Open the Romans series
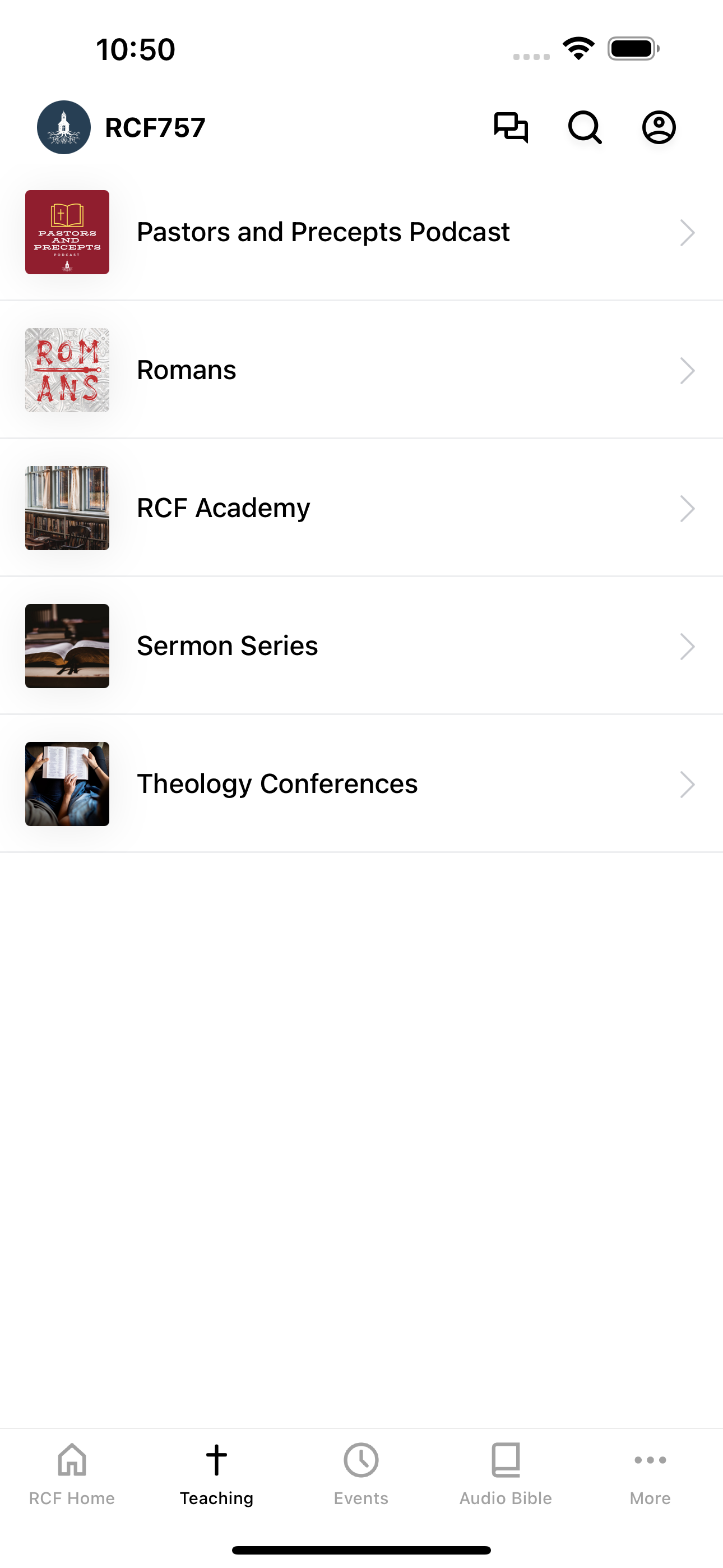The image size is (723, 1568). tap(361, 370)
